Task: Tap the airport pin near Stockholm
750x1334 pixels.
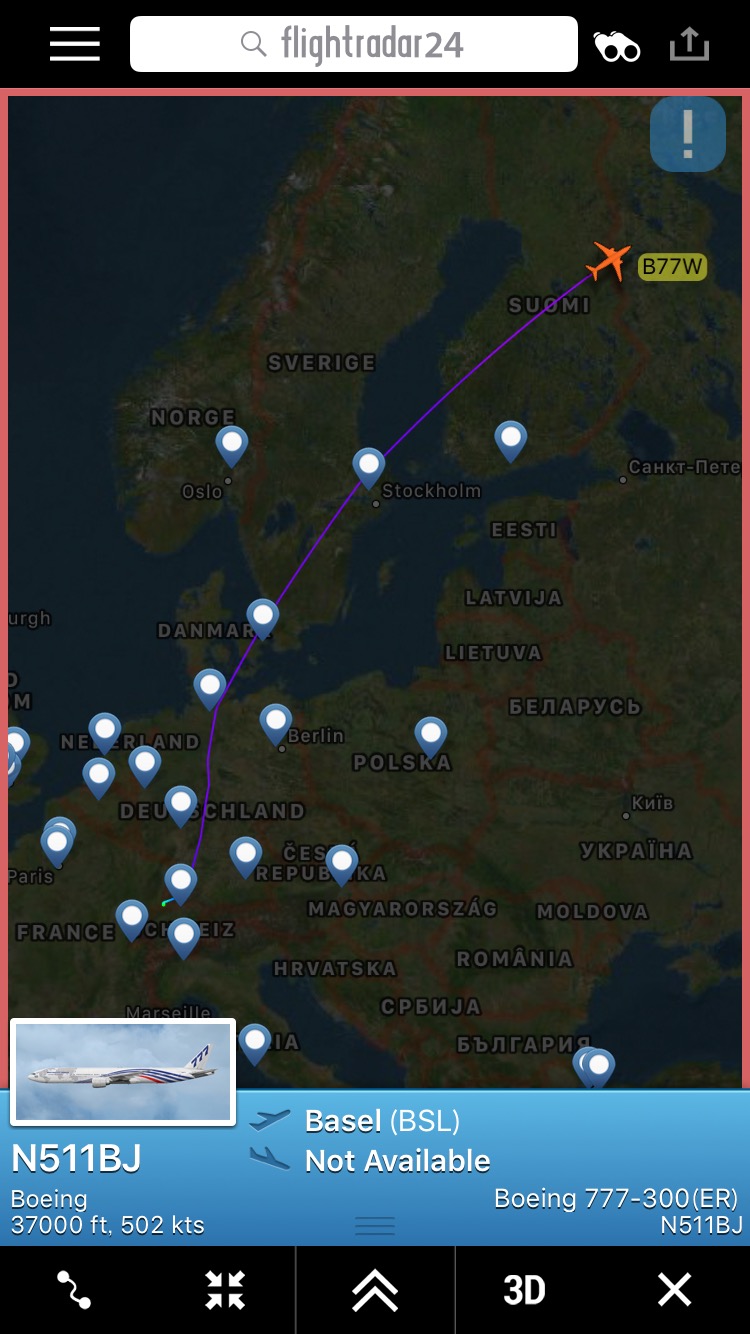Action: click(369, 465)
